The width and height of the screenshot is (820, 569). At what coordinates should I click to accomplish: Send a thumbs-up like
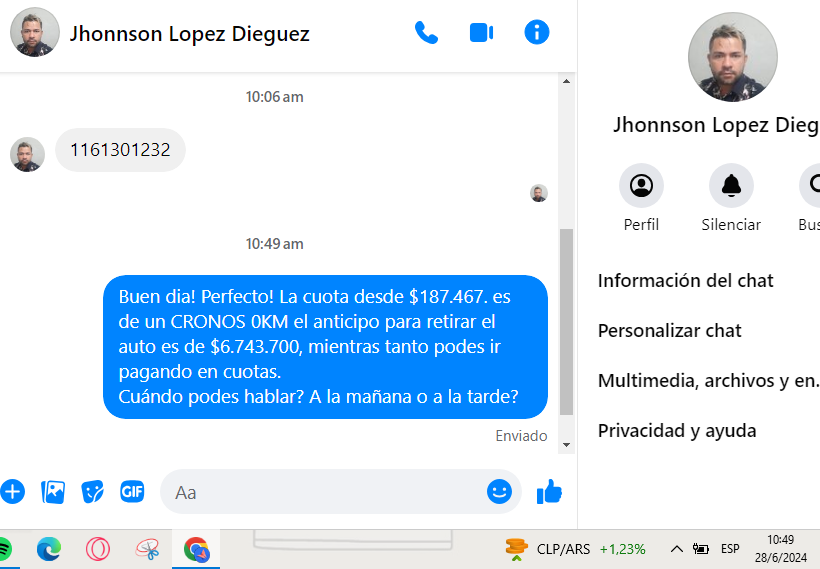(549, 491)
